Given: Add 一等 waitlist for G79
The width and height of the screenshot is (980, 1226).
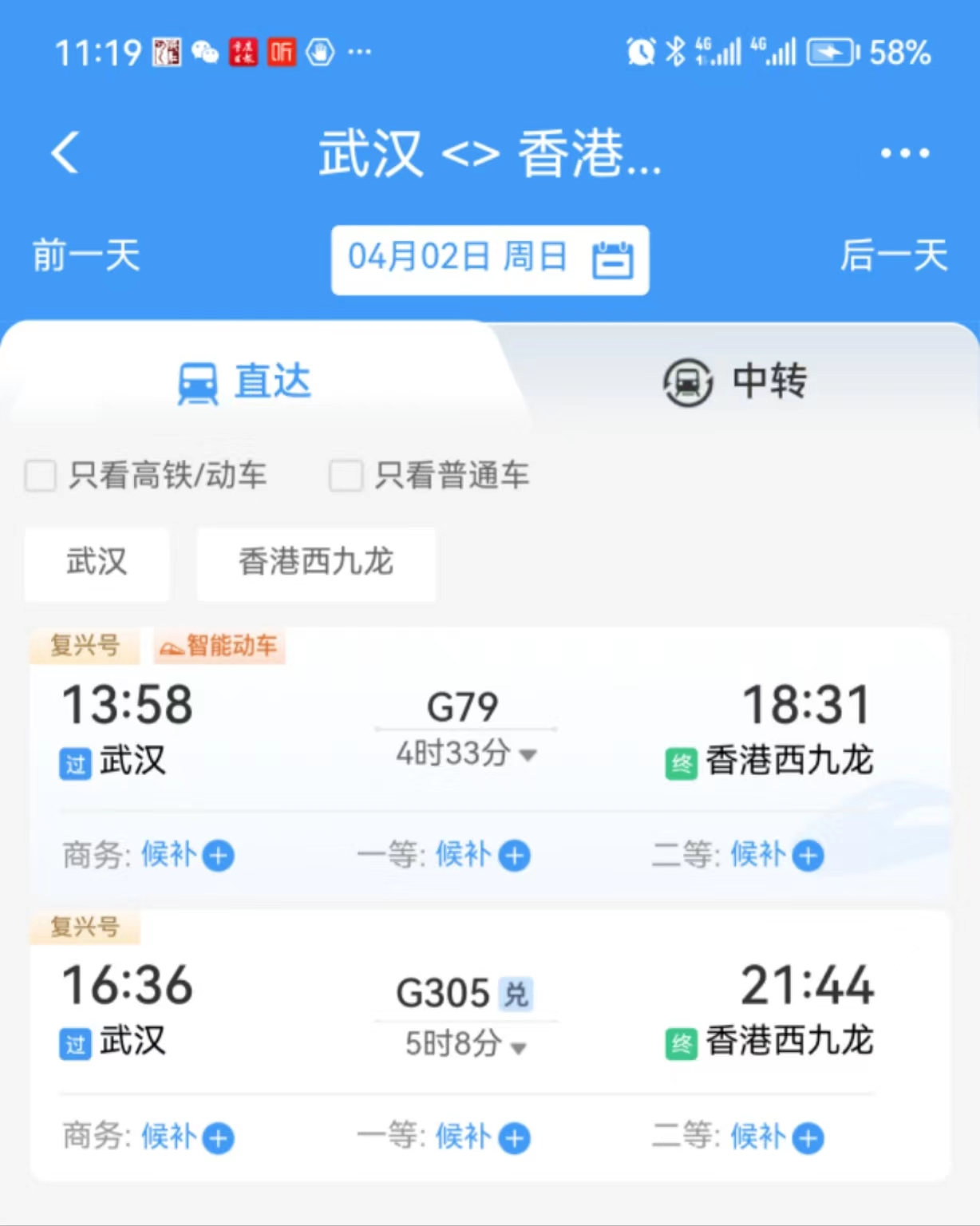Looking at the screenshot, I should tap(514, 856).
